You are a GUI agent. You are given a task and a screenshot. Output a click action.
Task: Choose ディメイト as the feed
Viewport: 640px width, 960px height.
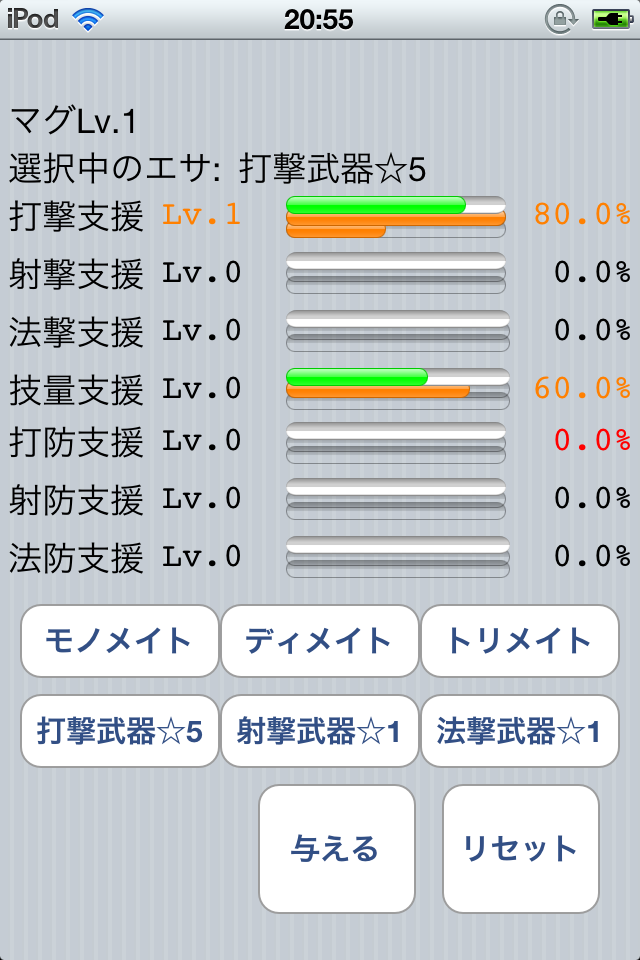pos(319,641)
